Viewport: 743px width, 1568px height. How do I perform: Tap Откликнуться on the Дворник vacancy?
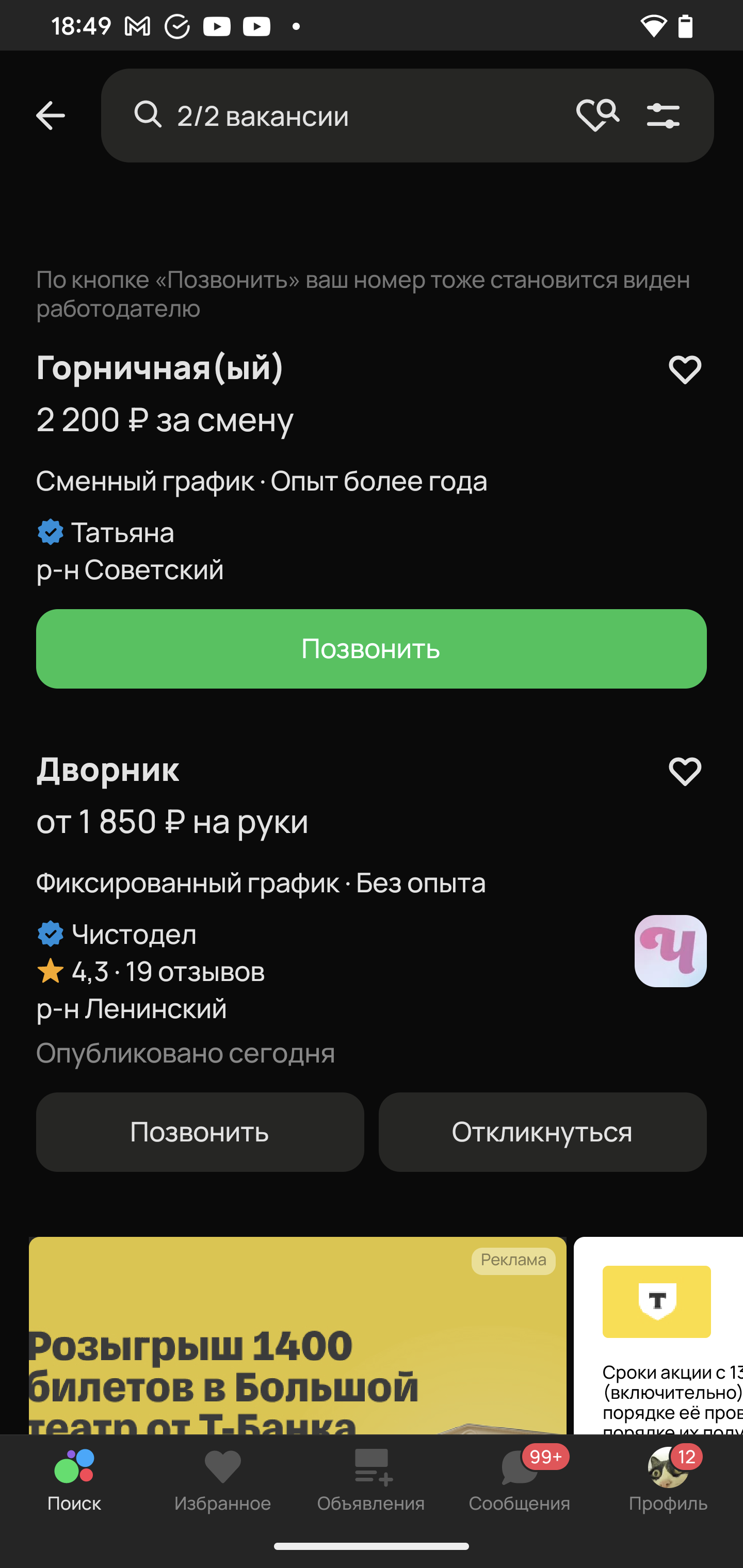pyautogui.click(x=542, y=1132)
